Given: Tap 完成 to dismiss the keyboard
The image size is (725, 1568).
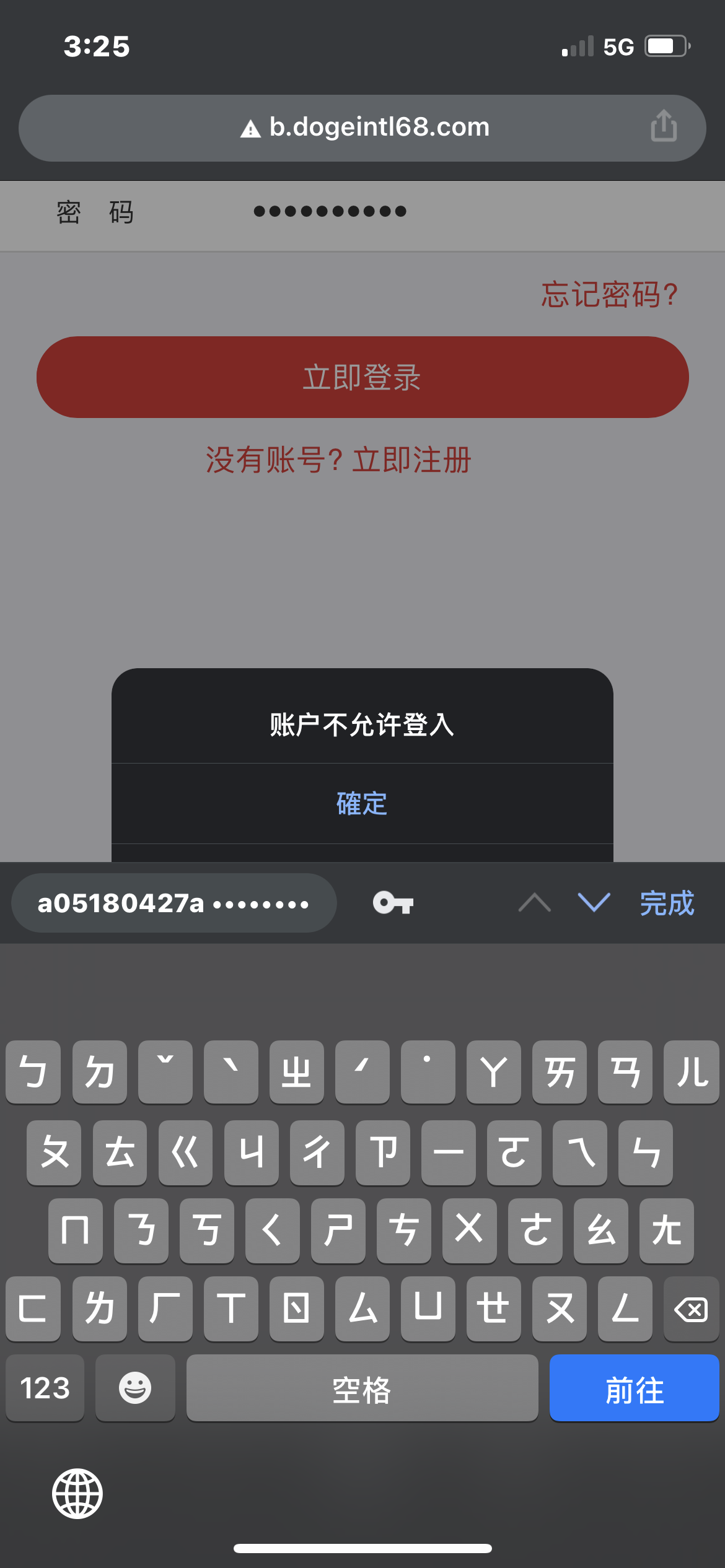Looking at the screenshot, I should (667, 903).
